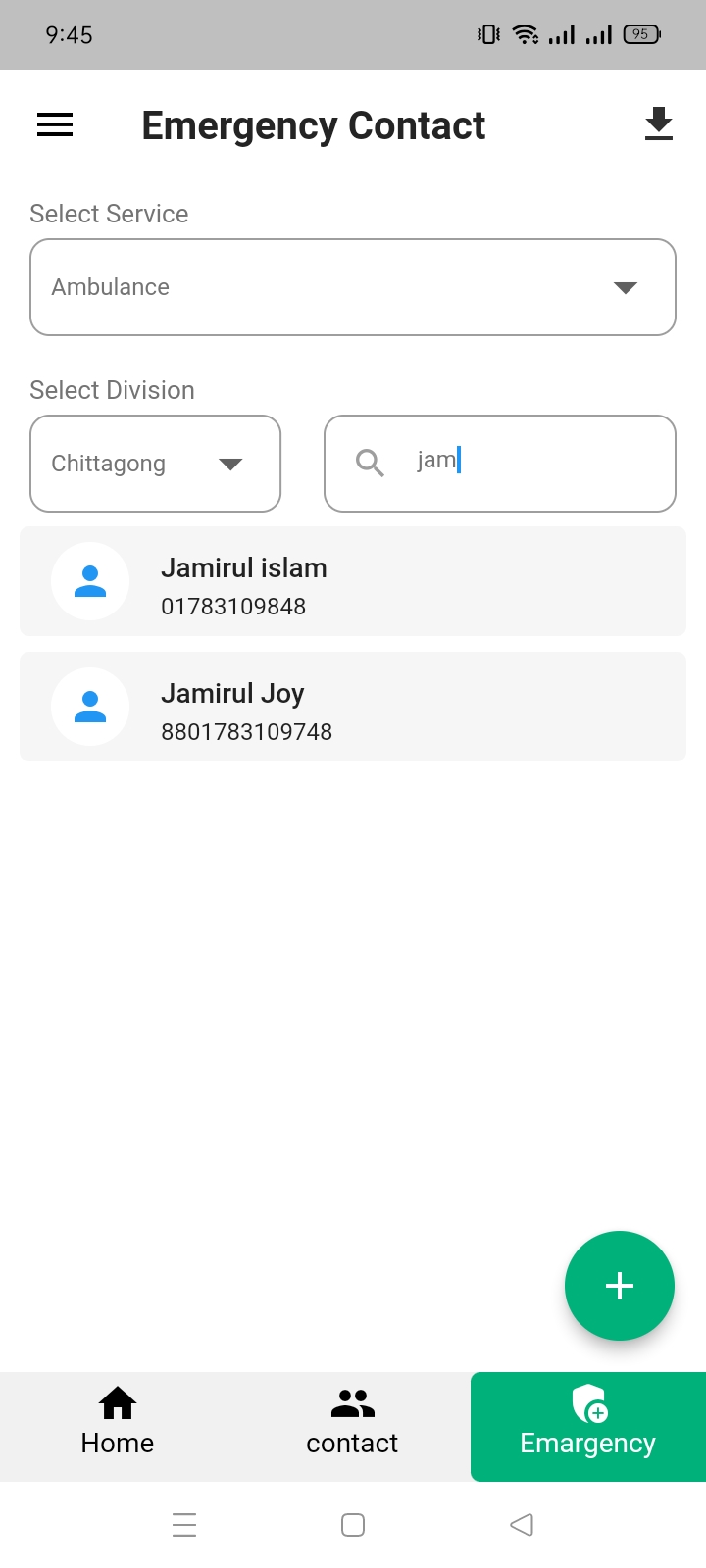
Task: Tap the contacts people icon
Action: (x=351, y=1403)
